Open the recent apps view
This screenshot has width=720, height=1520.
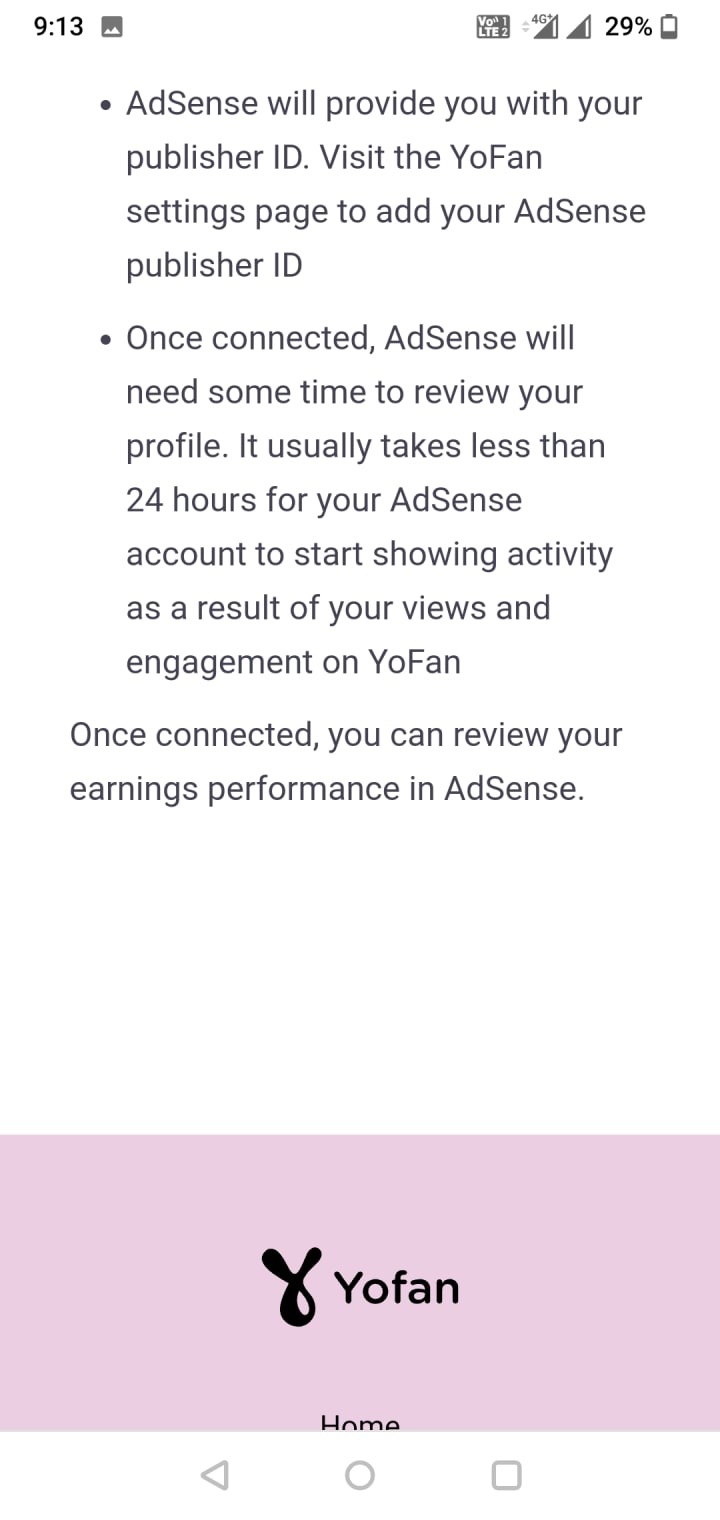coord(506,1475)
